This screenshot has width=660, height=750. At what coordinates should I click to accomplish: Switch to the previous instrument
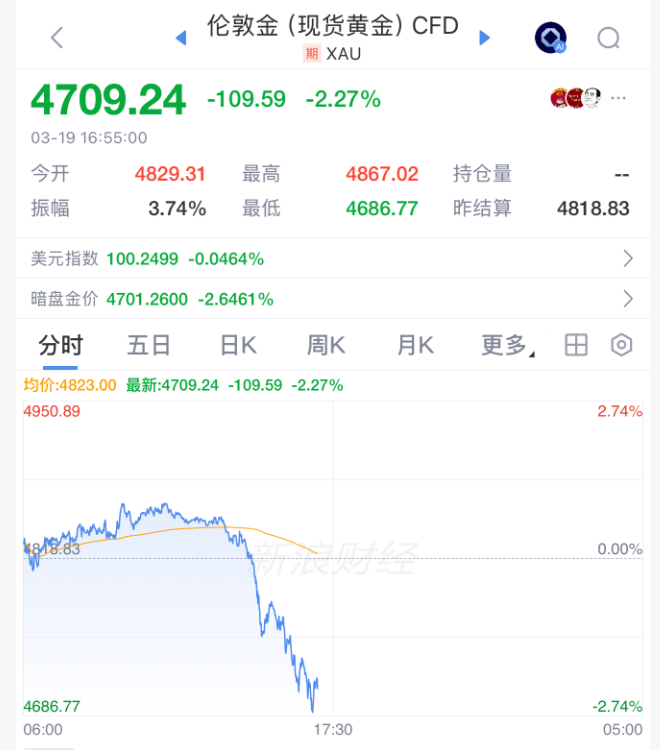click(181, 38)
